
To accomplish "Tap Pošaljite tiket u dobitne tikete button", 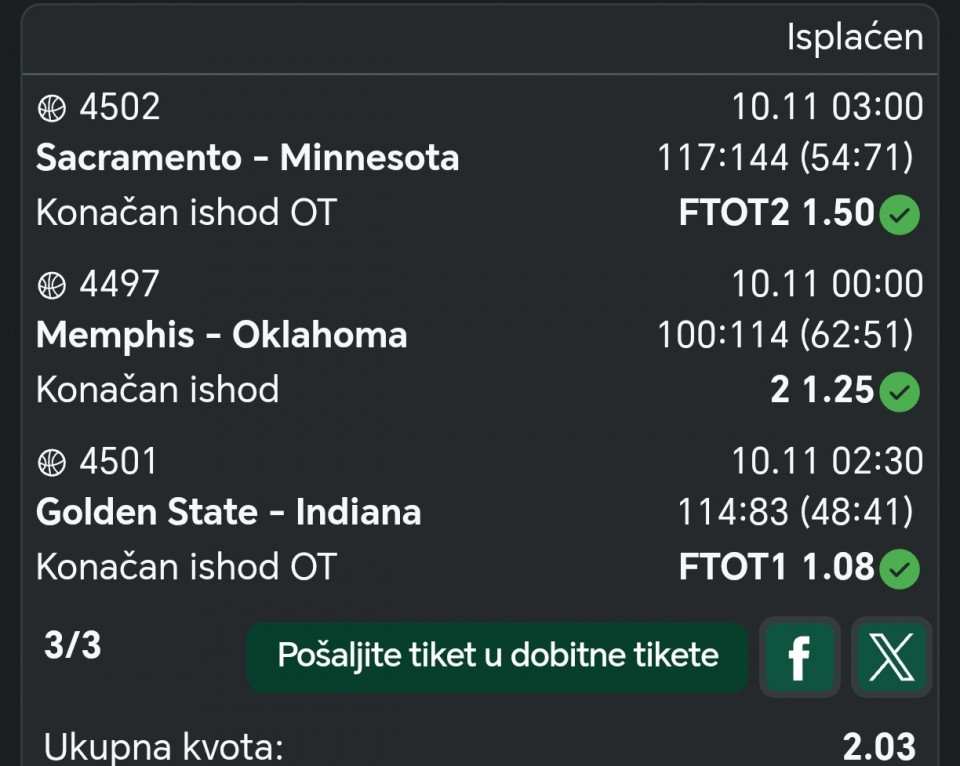I will 497,656.
